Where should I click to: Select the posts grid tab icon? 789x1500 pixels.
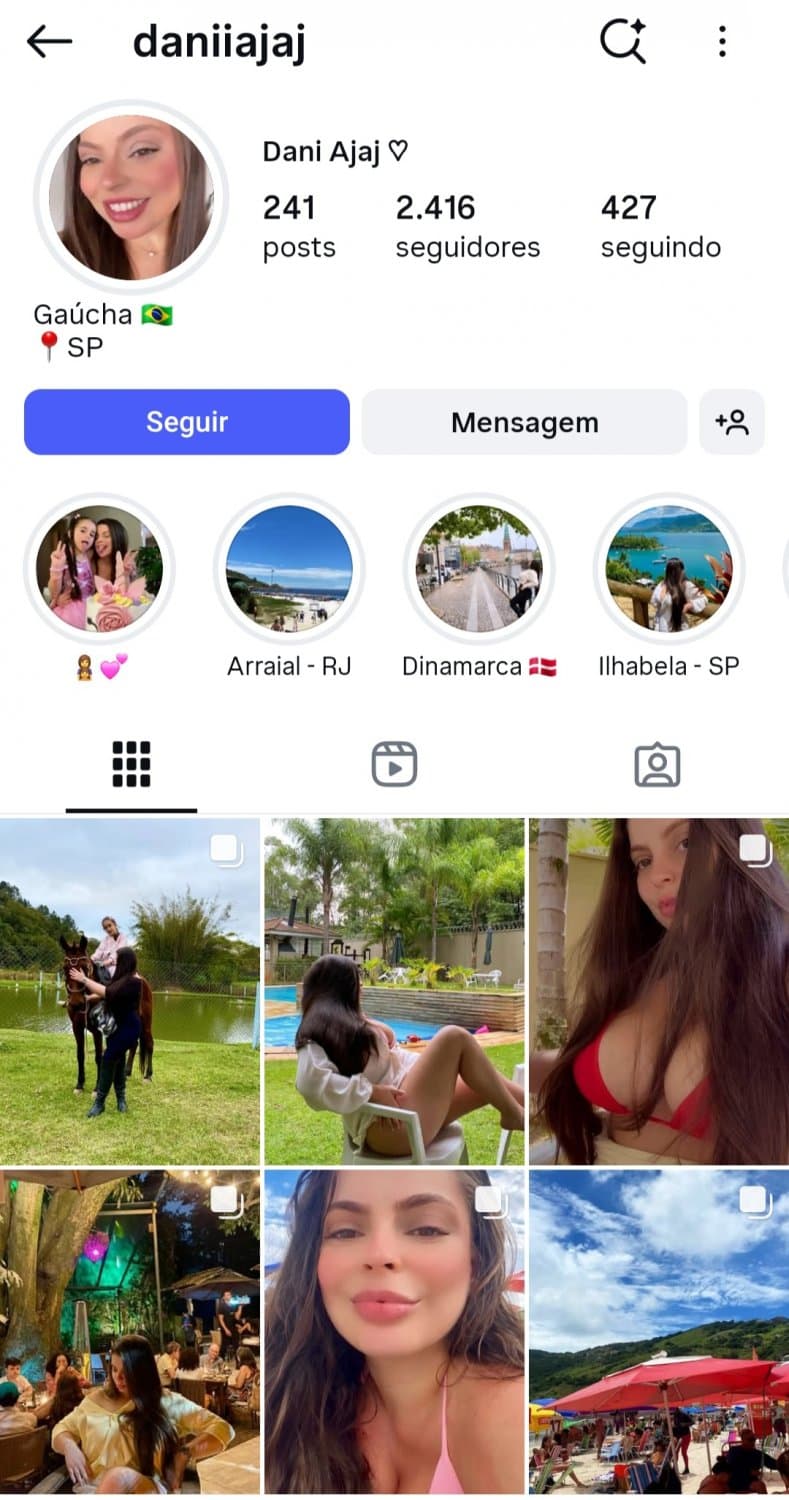[131, 763]
